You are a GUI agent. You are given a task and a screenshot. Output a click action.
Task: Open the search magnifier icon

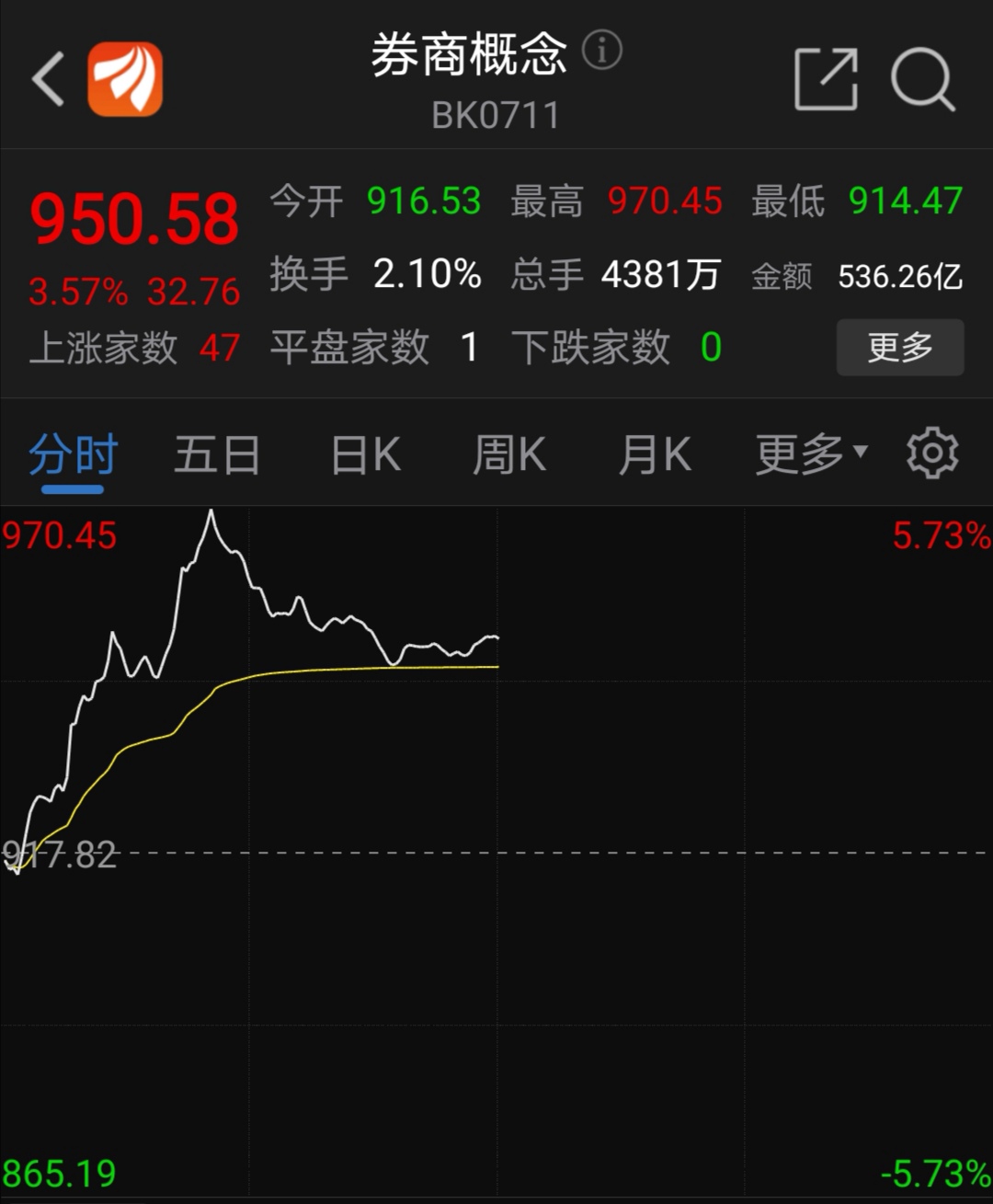[x=924, y=81]
